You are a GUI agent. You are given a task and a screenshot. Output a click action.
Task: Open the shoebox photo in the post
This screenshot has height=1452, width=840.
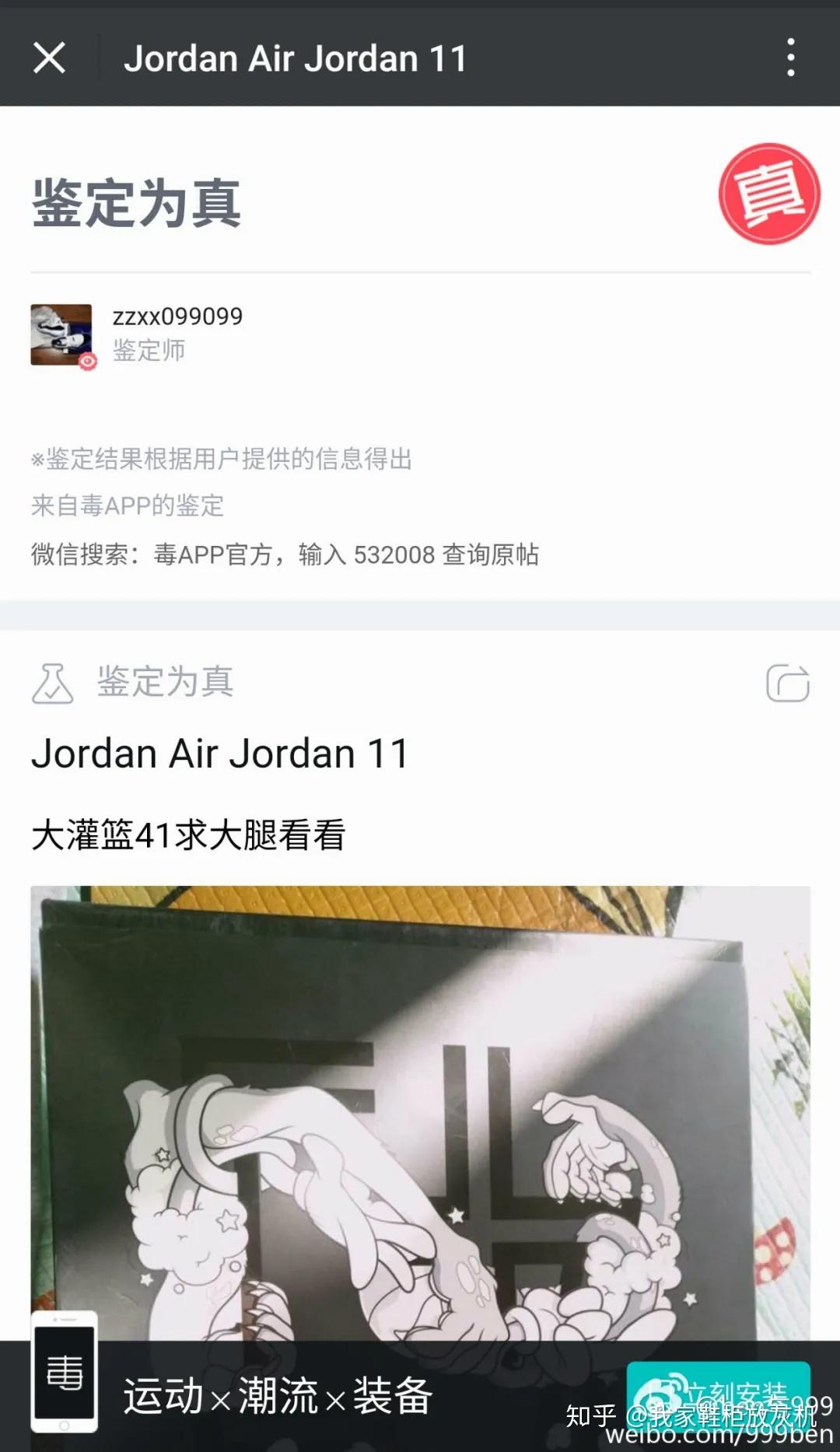pyautogui.click(x=420, y=1112)
